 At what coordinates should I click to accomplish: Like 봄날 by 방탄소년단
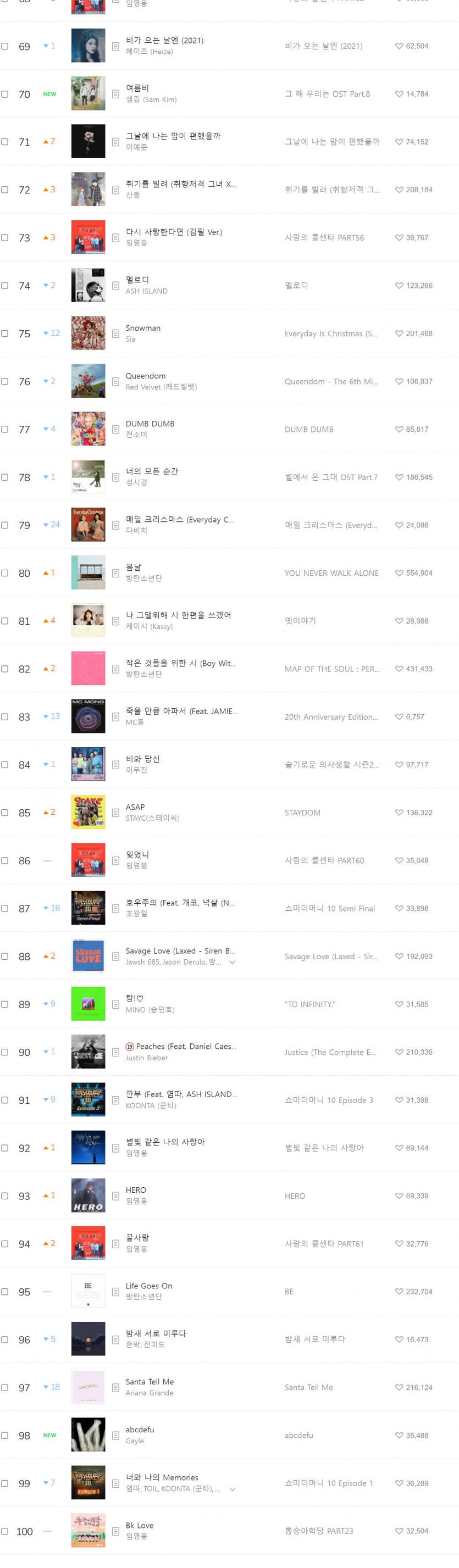(x=399, y=573)
